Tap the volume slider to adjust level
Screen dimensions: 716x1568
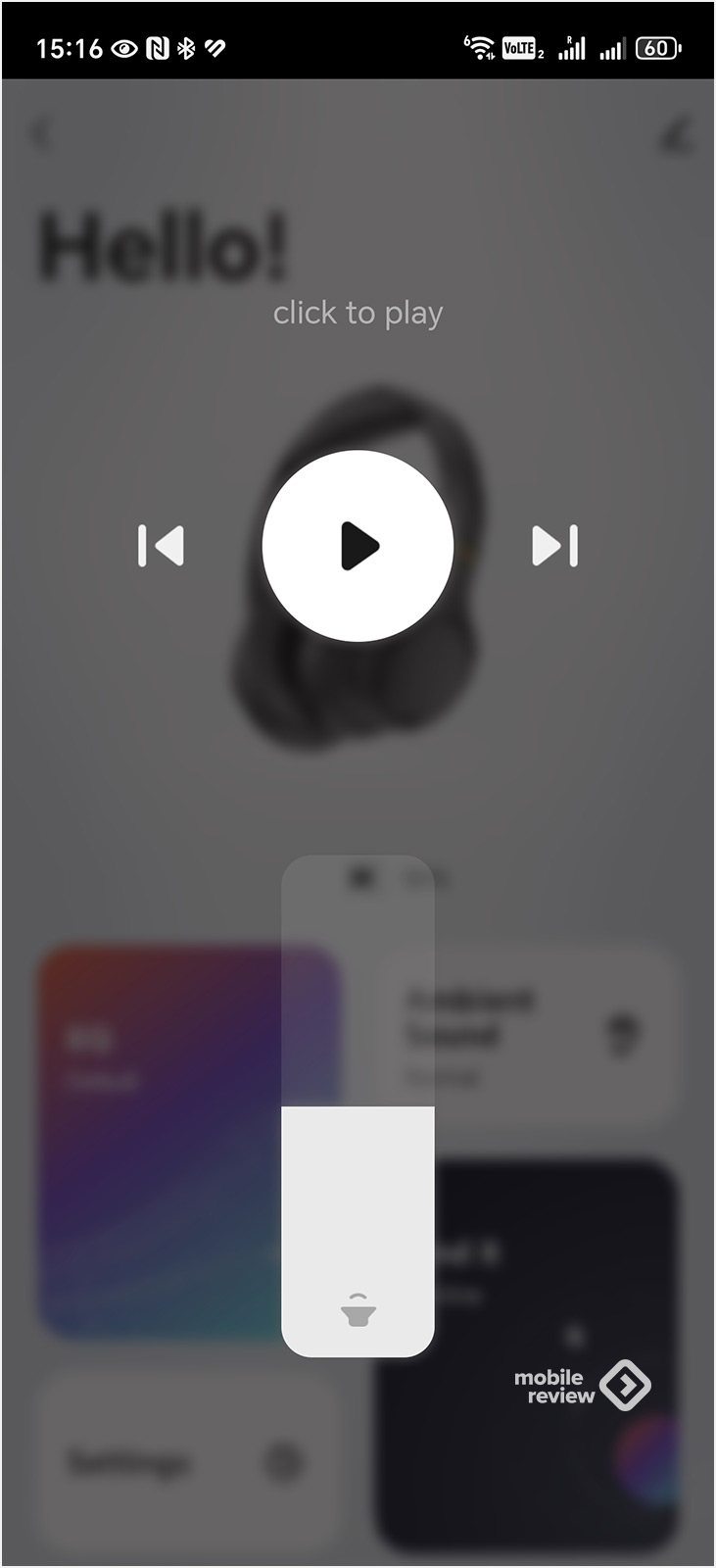358,1105
